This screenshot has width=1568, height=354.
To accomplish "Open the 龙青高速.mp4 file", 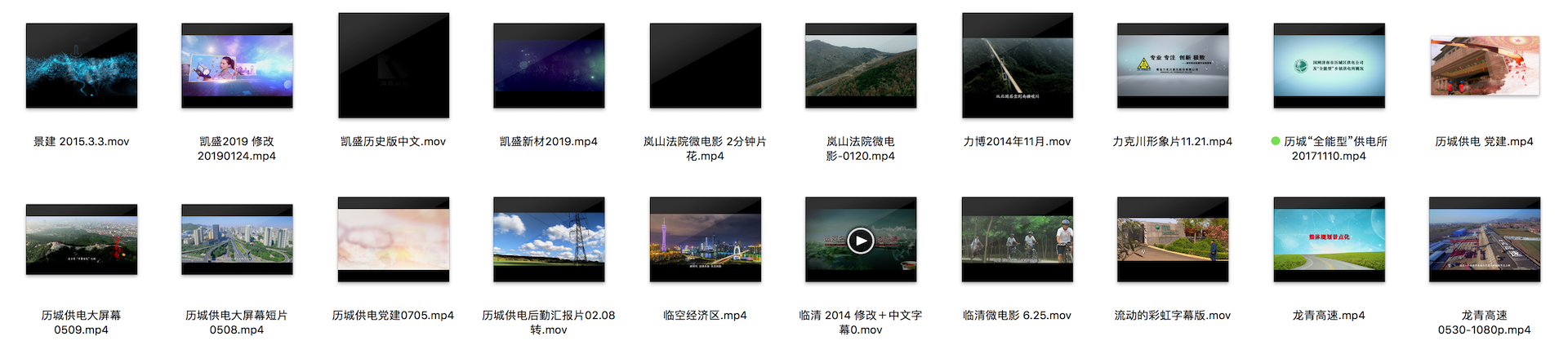I will [1329, 240].
